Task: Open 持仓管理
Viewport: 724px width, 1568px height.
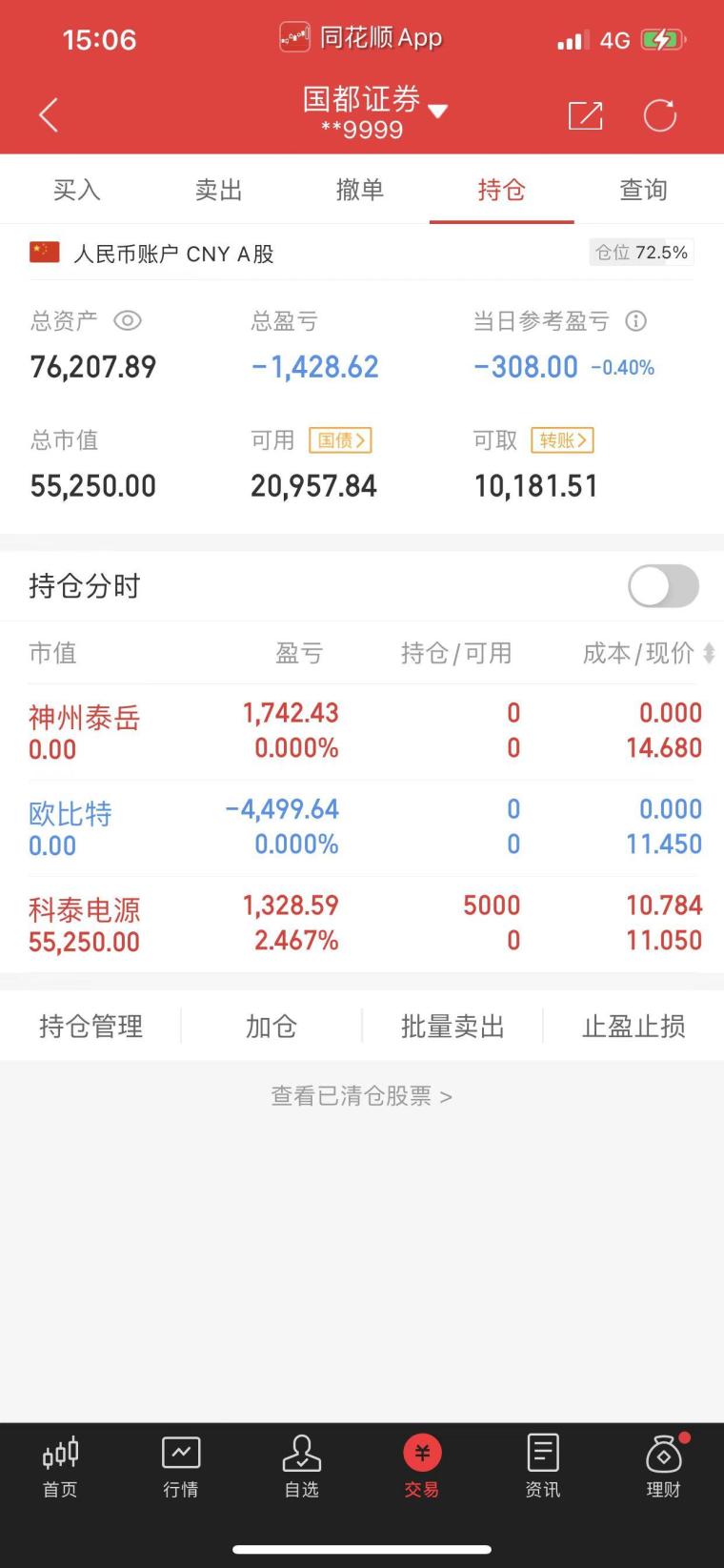Action: [x=90, y=1027]
